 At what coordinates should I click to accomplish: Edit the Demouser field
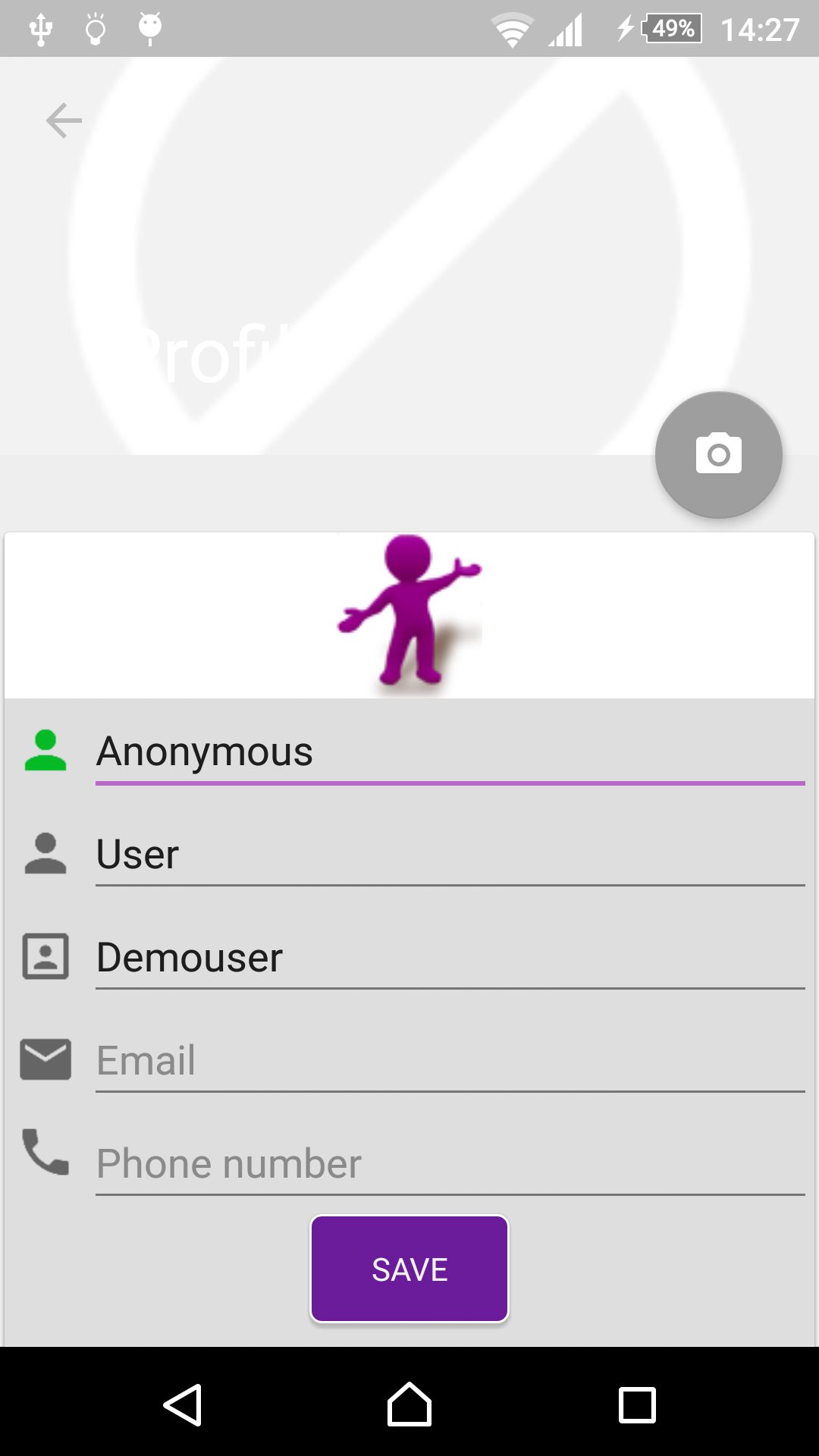449,958
